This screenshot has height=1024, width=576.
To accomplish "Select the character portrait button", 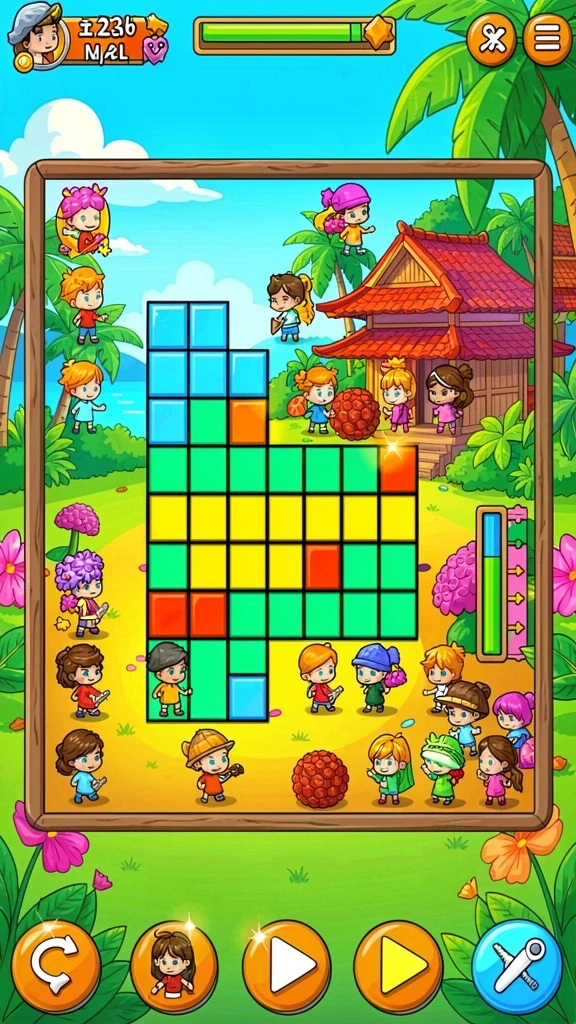I will click(x=174, y=965).
